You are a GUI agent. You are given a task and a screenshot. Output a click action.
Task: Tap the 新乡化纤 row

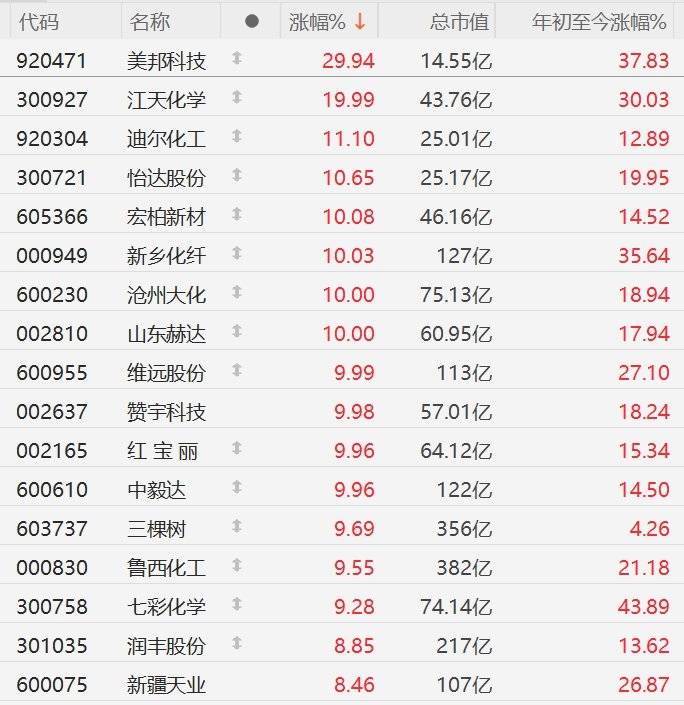[167, 255]
